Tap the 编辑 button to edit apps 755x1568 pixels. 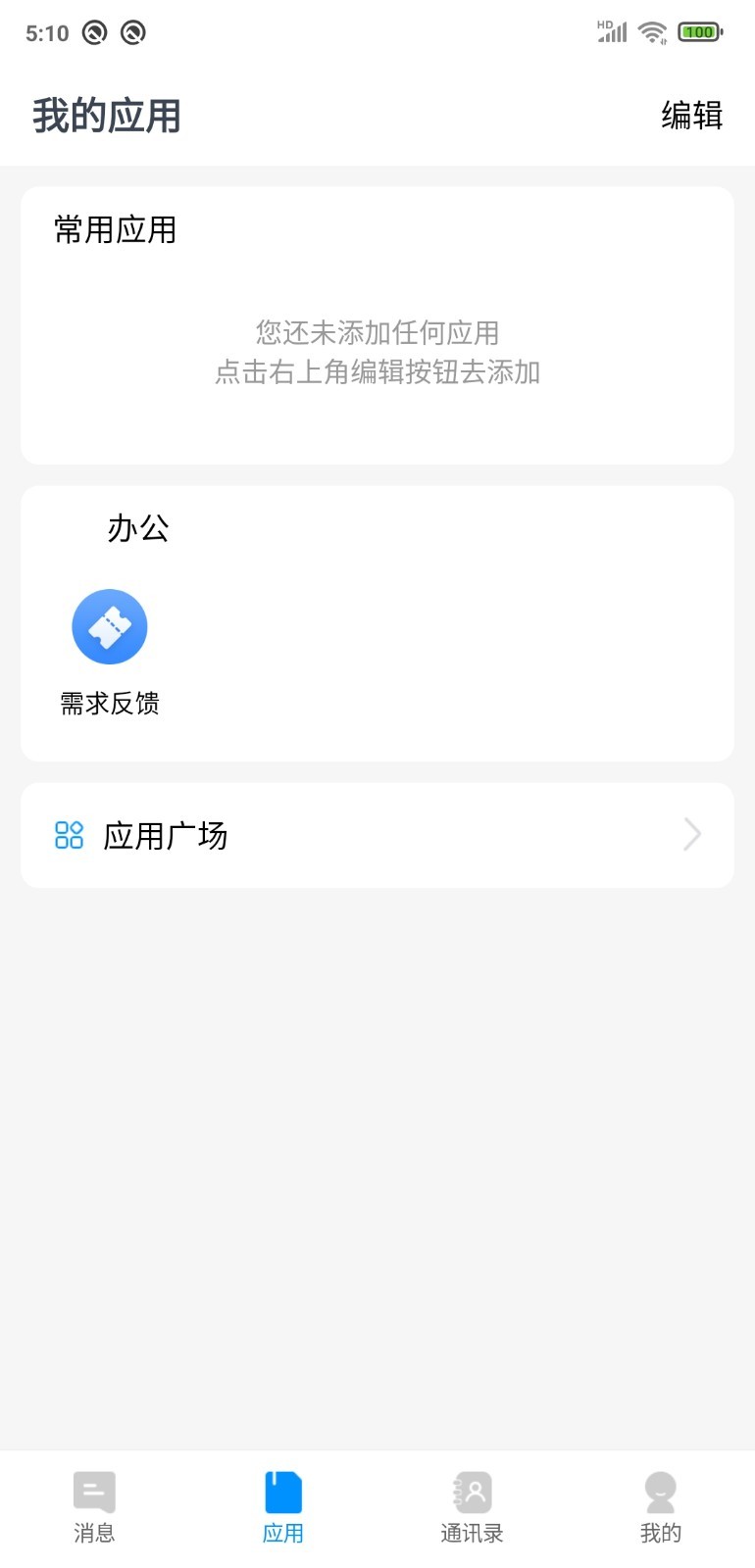point(691,116)
